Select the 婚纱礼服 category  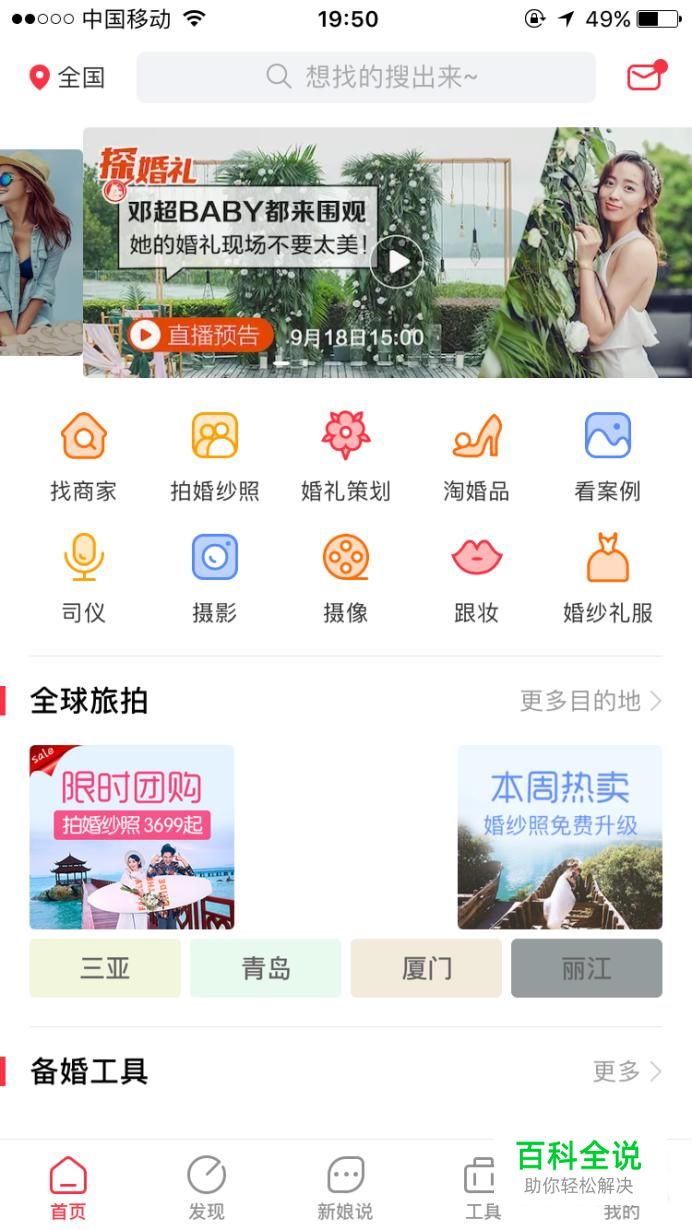(607, 578)
